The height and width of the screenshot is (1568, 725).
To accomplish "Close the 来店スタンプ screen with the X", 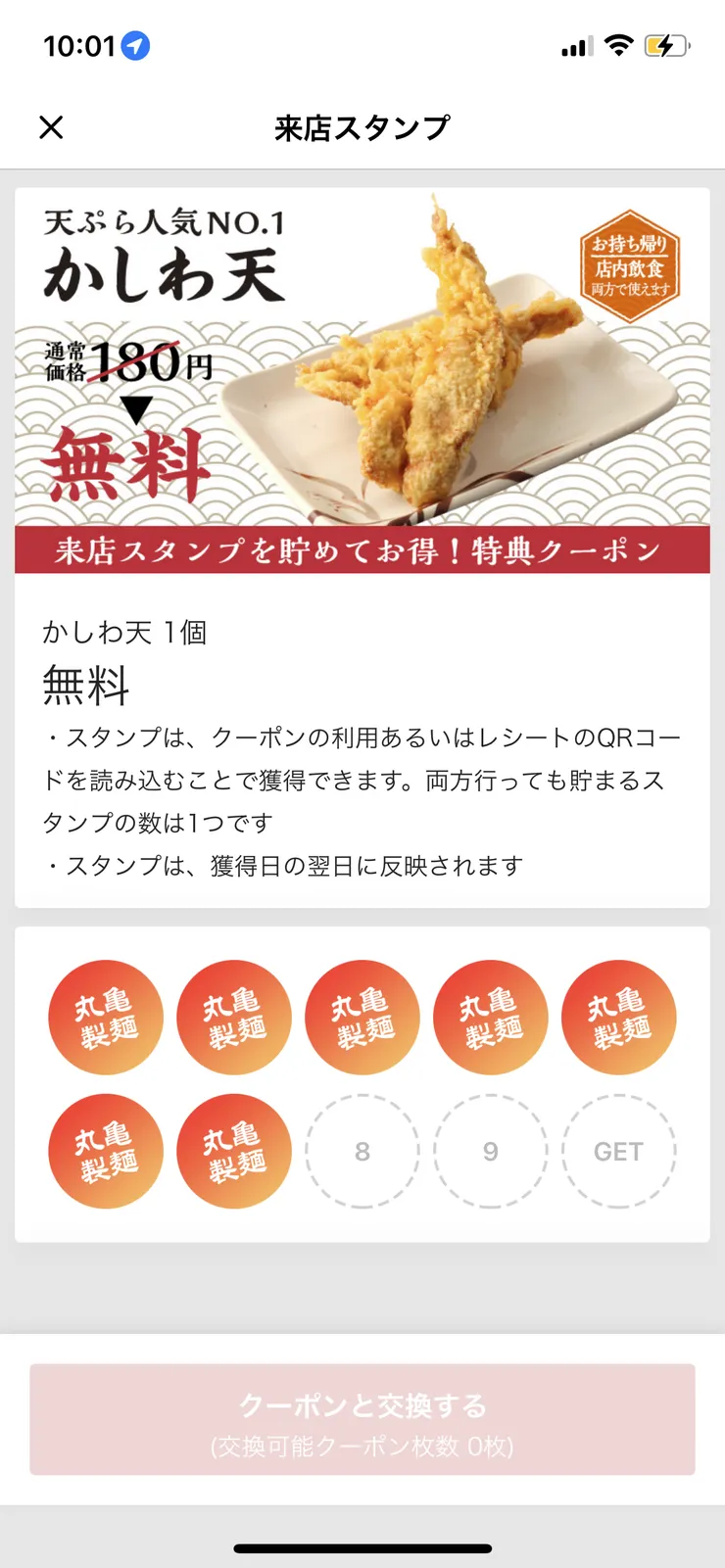I will (50, 127).
